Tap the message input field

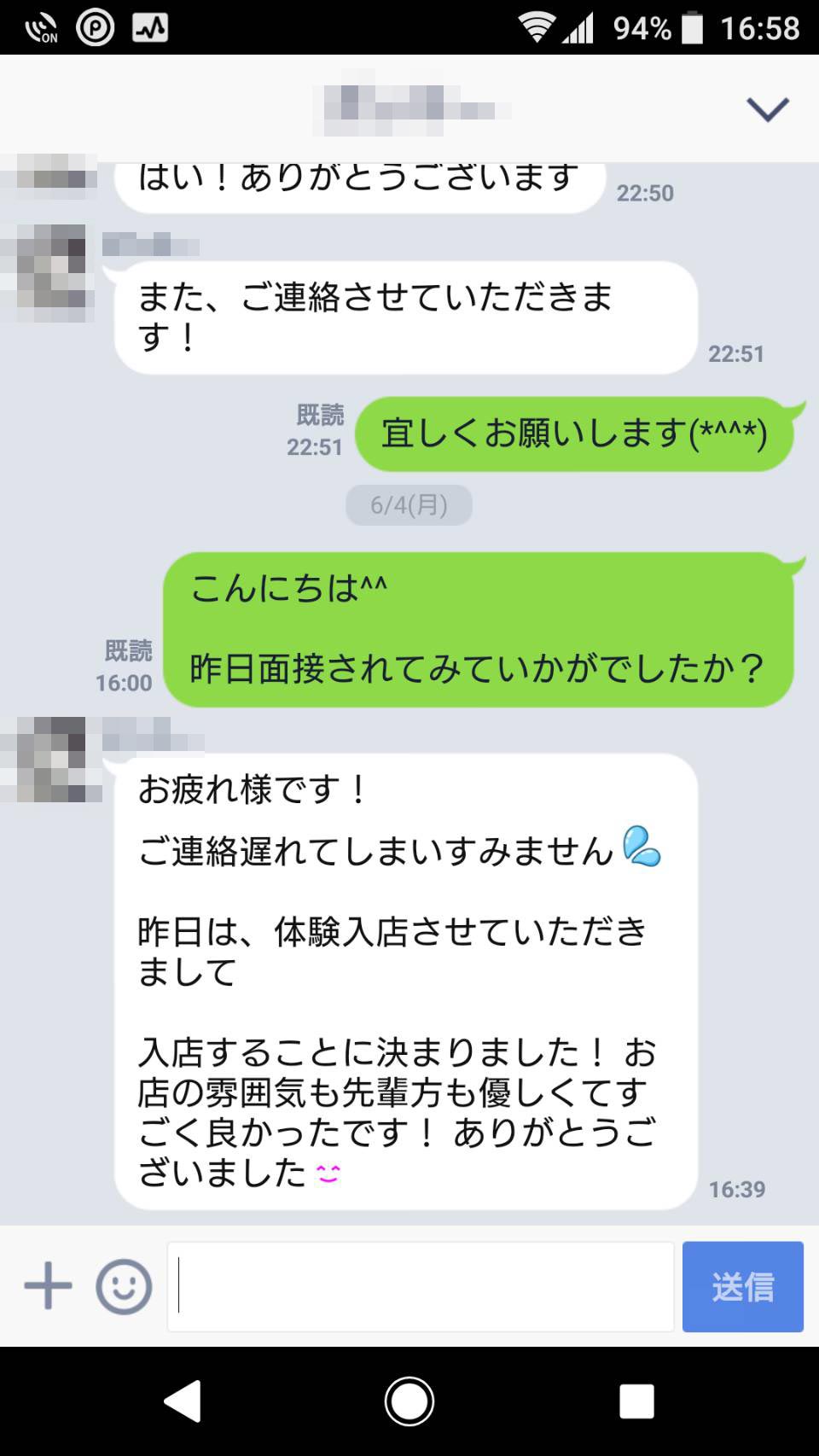422,1285
